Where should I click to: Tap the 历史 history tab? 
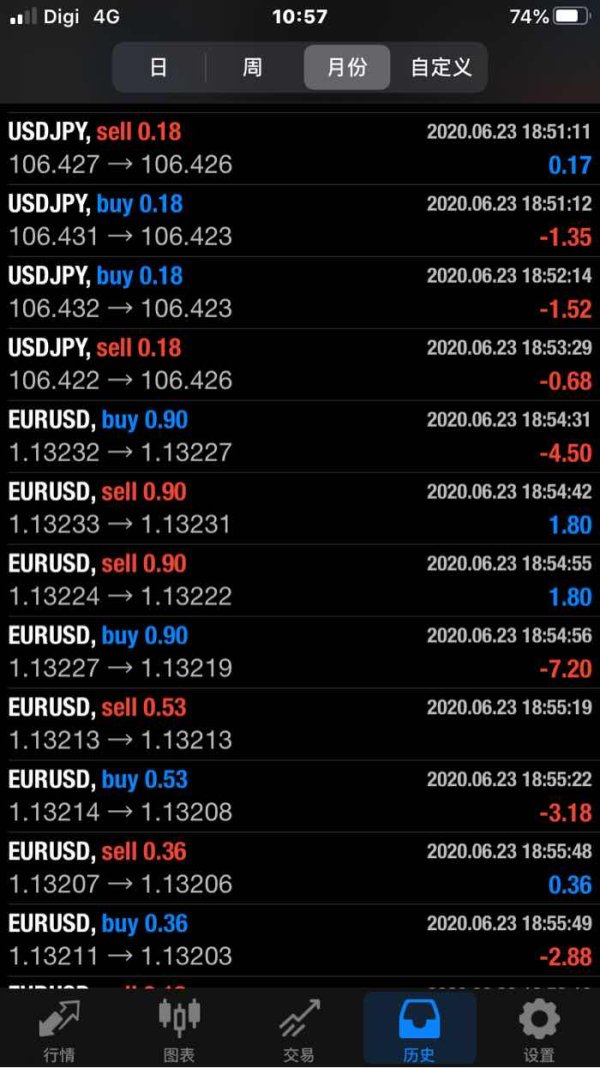[419, 1030]
